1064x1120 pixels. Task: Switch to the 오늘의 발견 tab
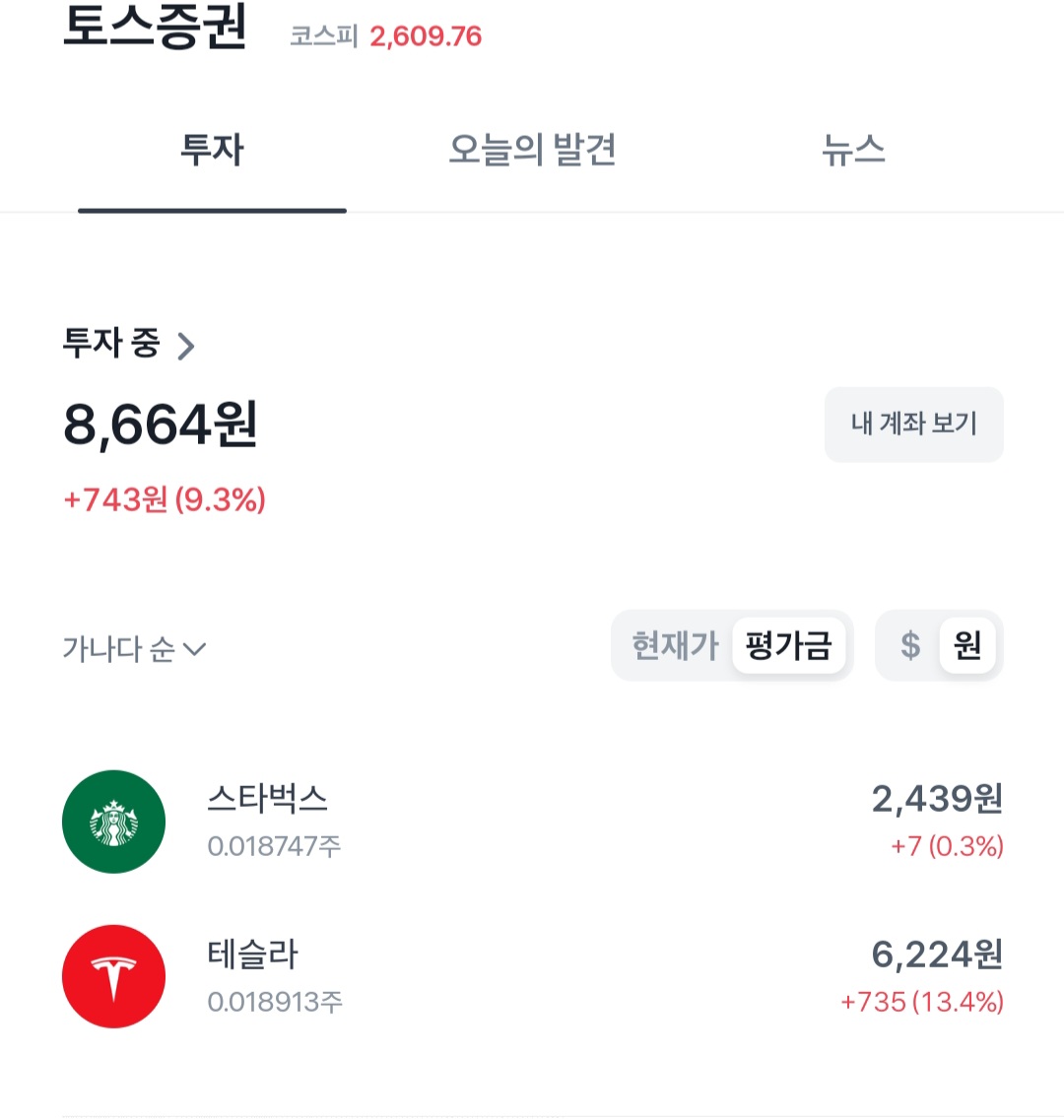[532, 151]
